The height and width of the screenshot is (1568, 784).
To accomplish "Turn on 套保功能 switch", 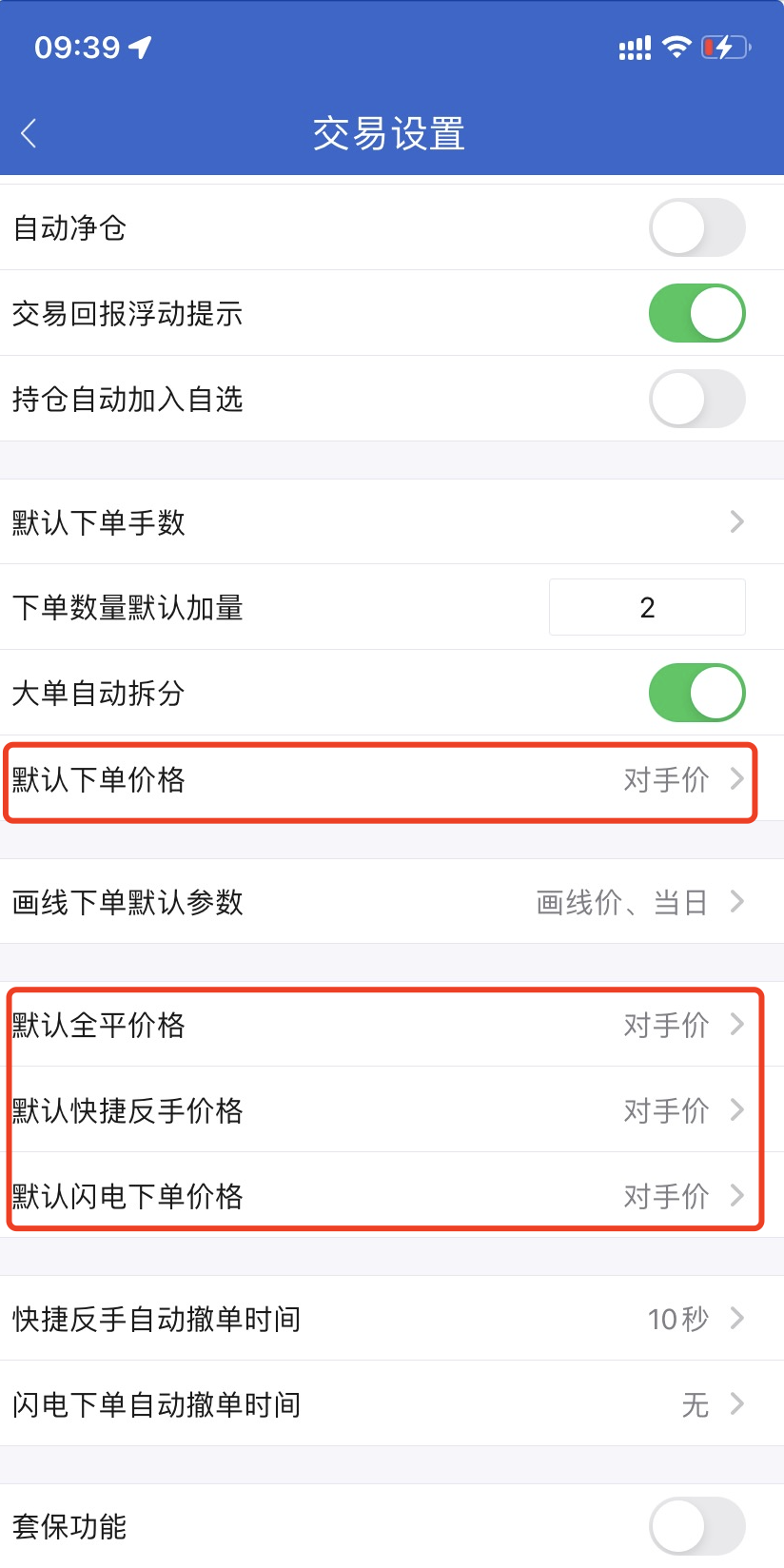I will pos(696,1526).
